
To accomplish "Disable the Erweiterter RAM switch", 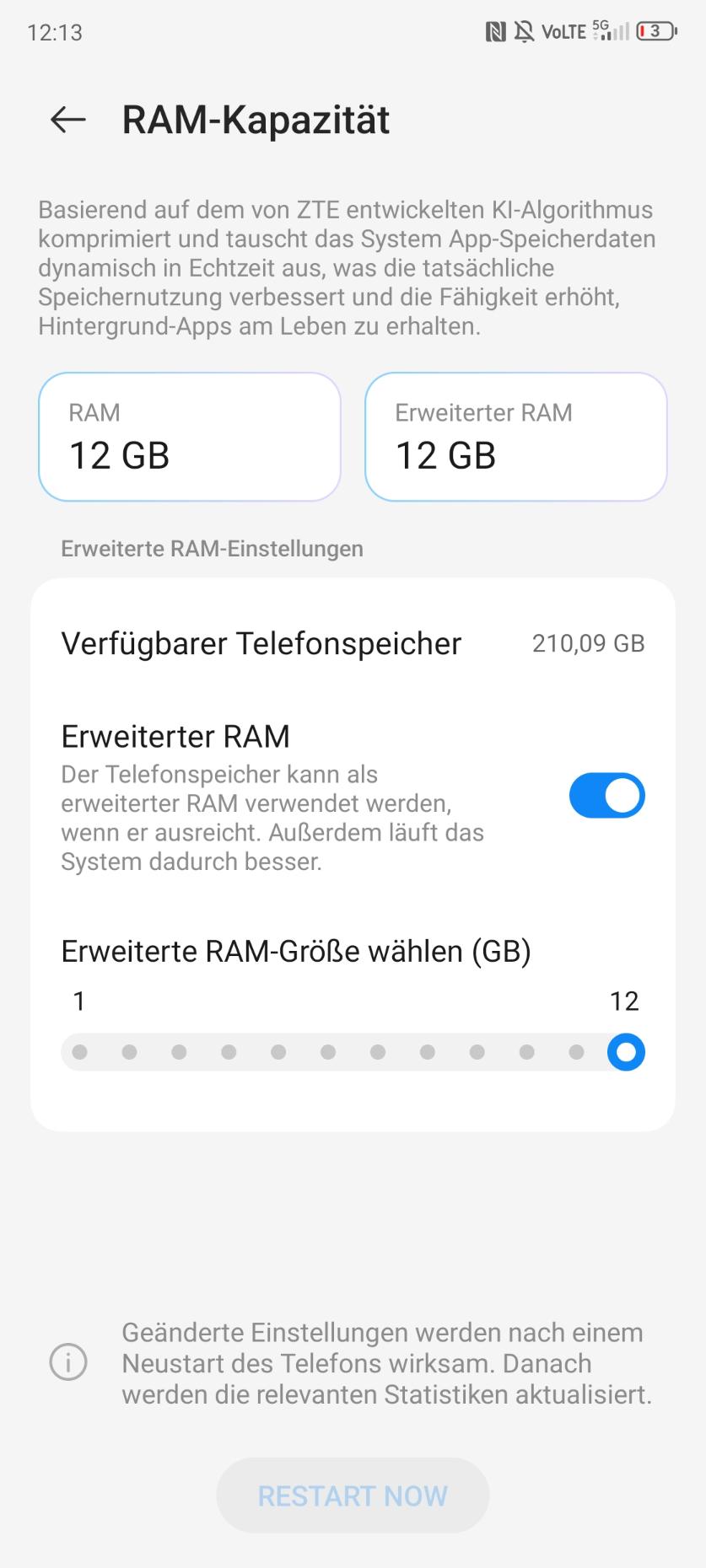I will point(606,796).
